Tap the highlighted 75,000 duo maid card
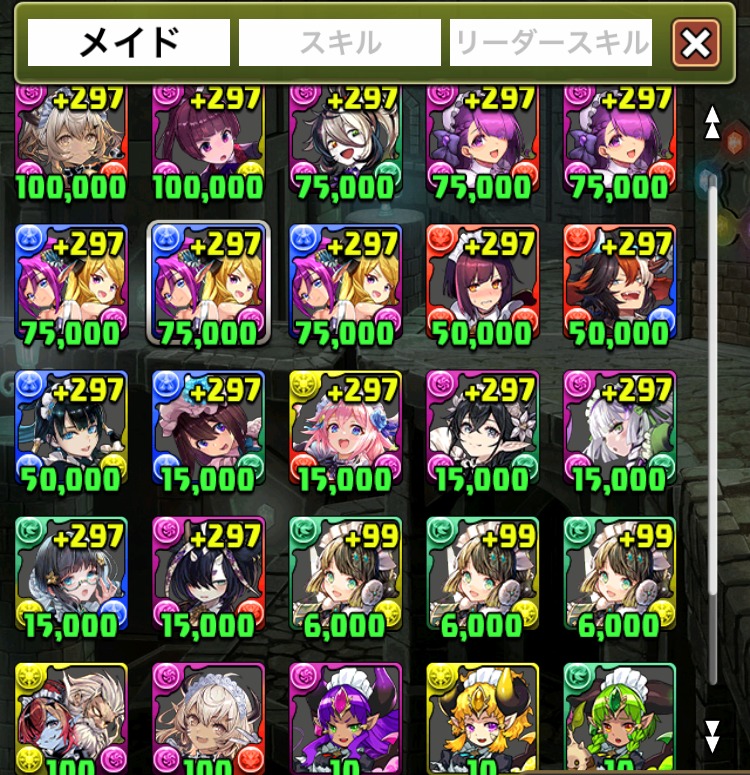 [208, 283]
